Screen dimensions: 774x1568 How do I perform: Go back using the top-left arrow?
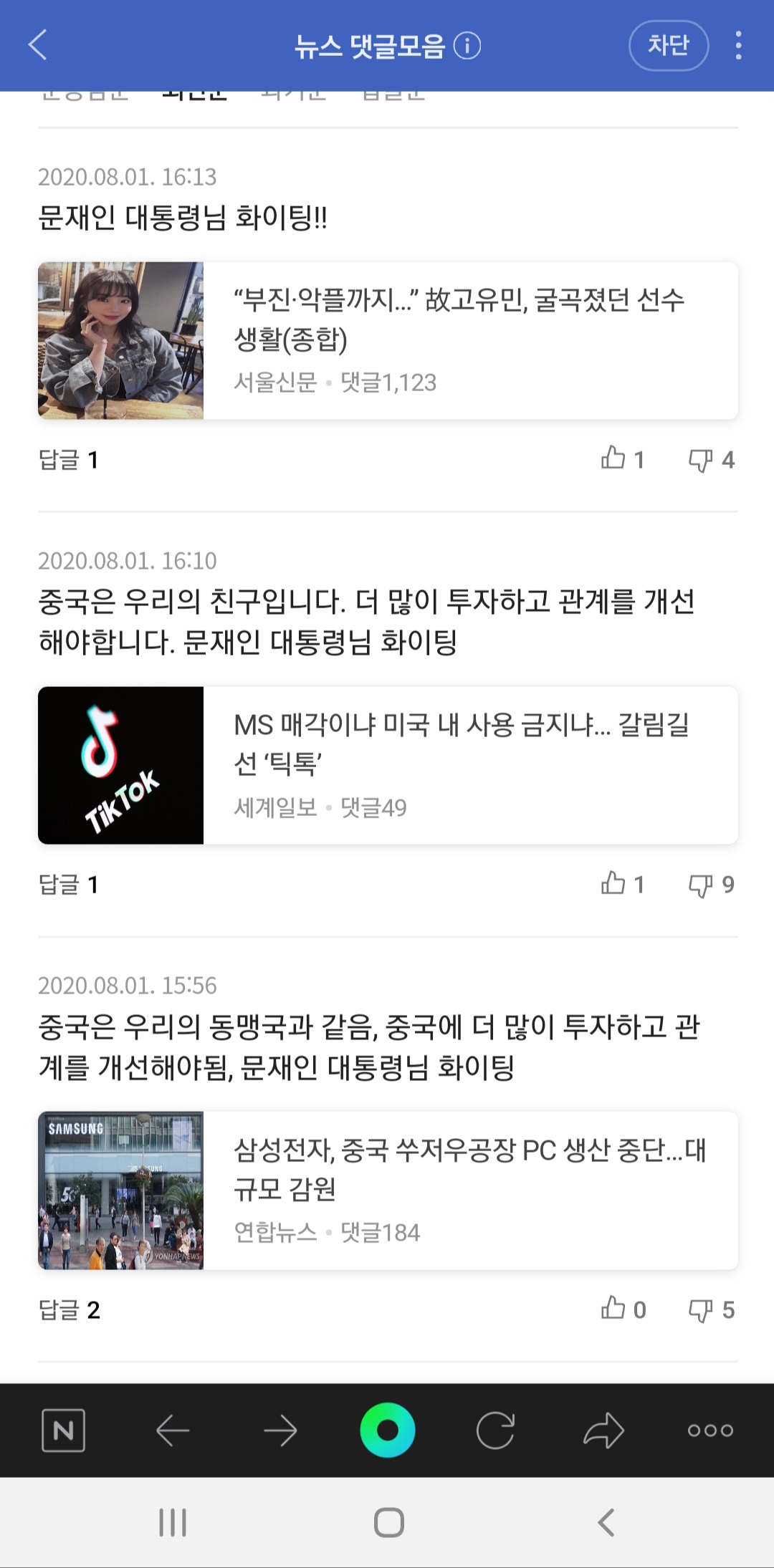[x=38, y=45]
